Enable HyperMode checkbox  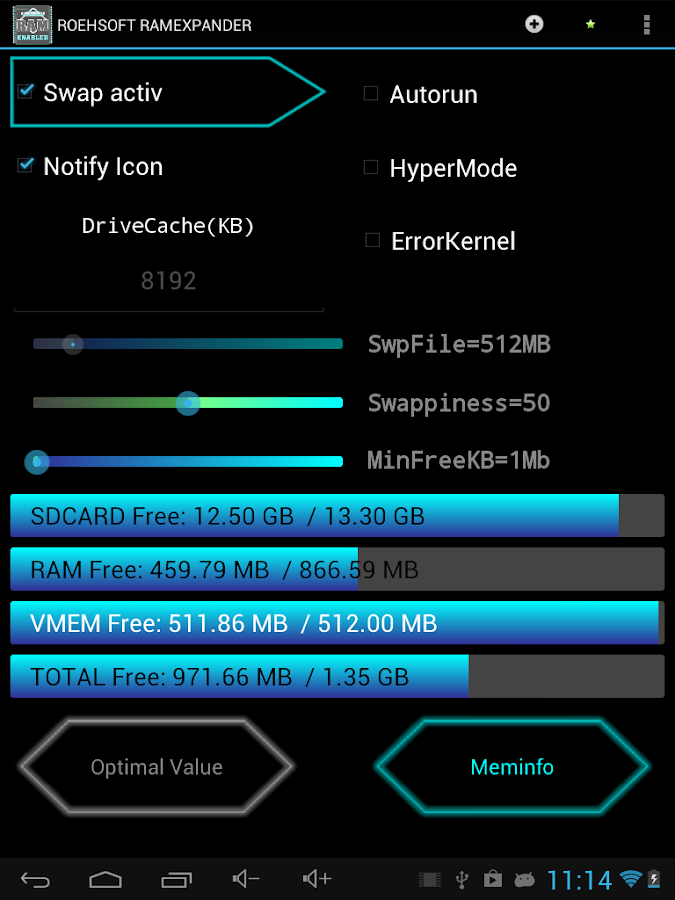pyautogui.click(x=371, y=168)
